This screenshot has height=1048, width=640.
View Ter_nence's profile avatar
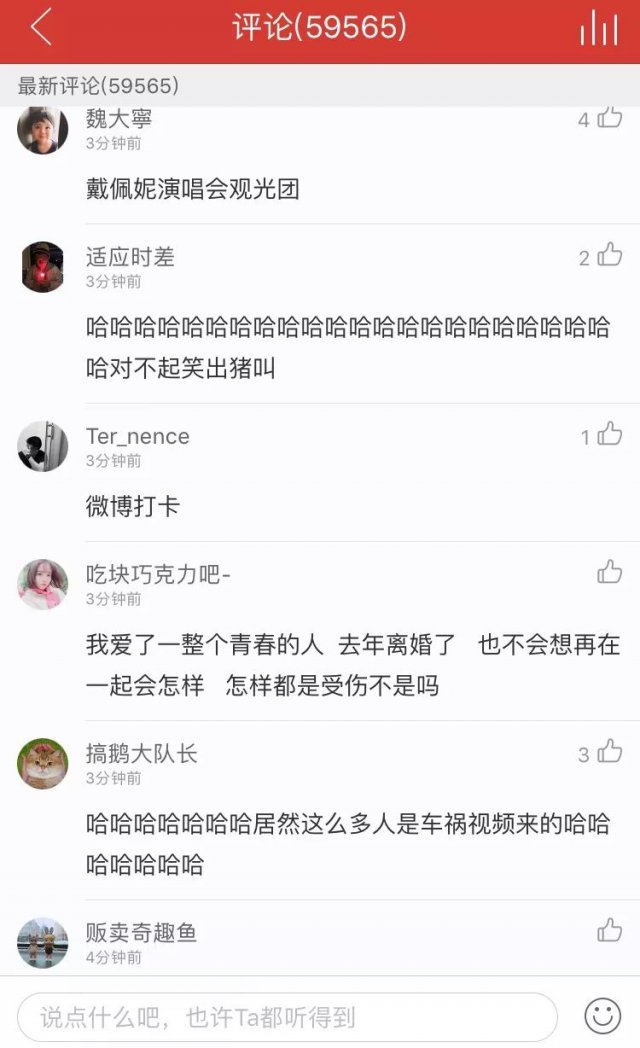(43, 446)
